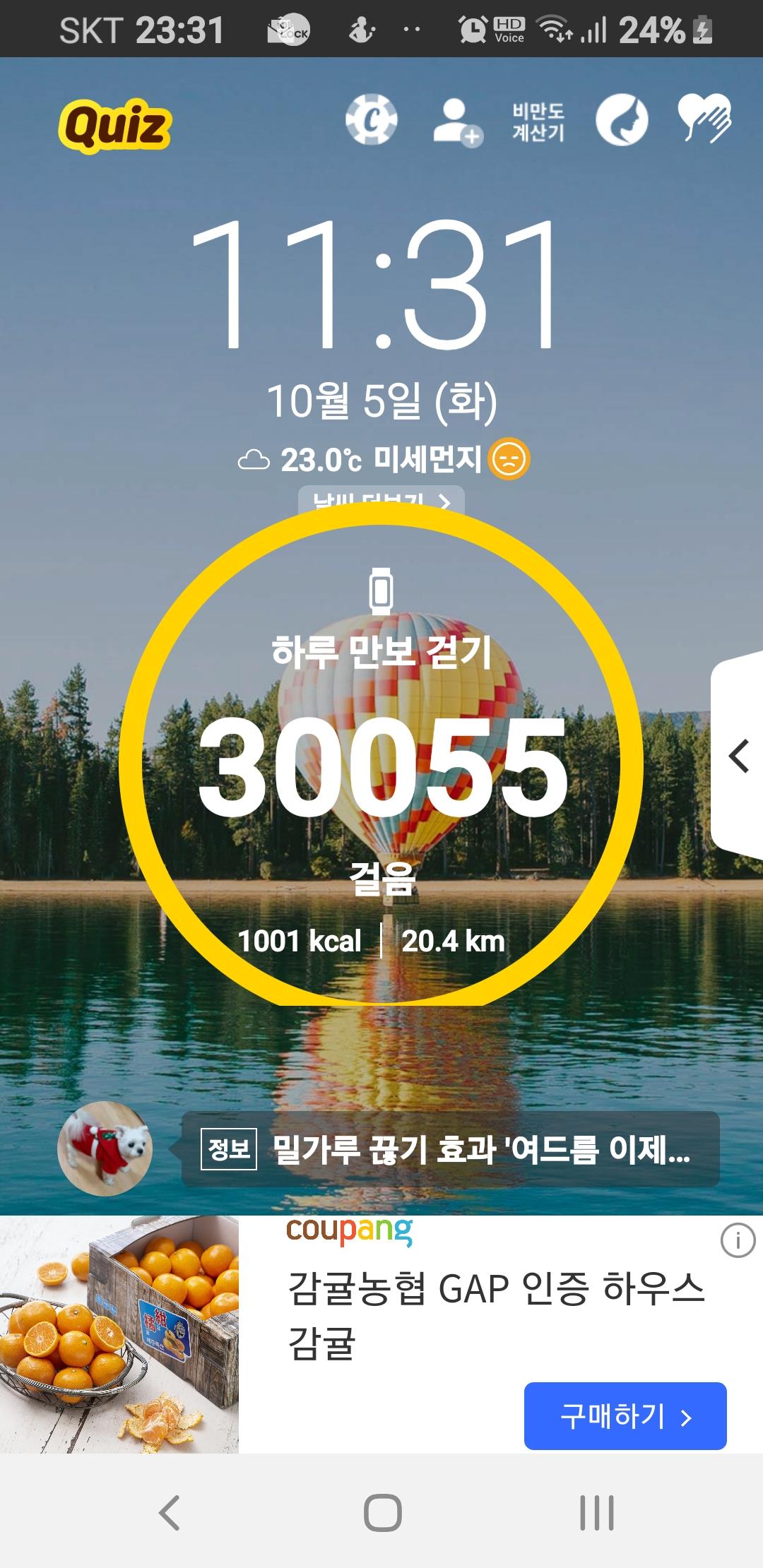This screenshot has height=1568, width=763.
Task: Open the Coupang 감귤 ad image
Action: (x=119, y=1335)
